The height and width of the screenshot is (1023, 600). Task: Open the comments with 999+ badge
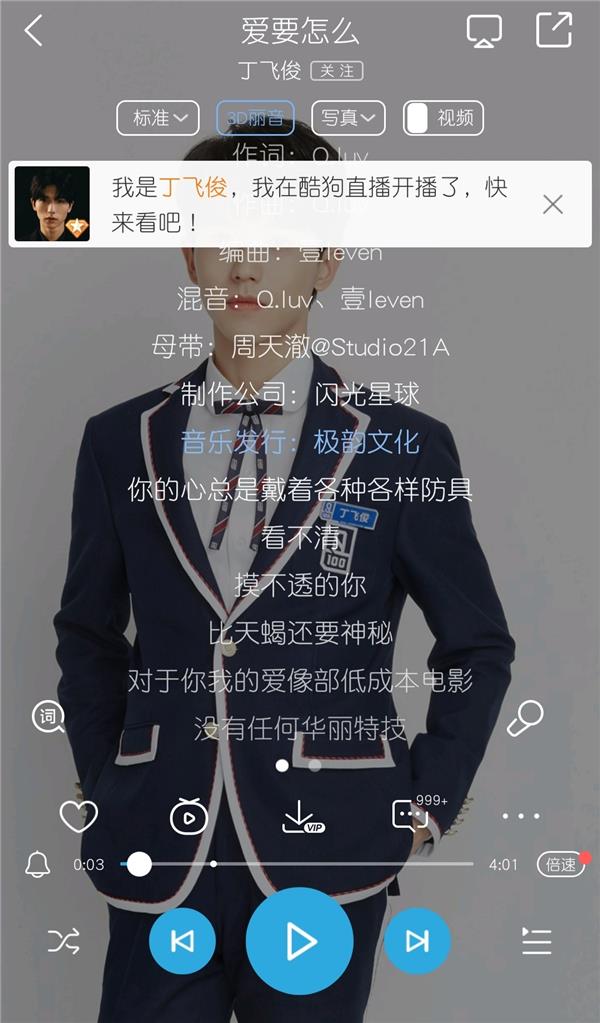(410, 816)
